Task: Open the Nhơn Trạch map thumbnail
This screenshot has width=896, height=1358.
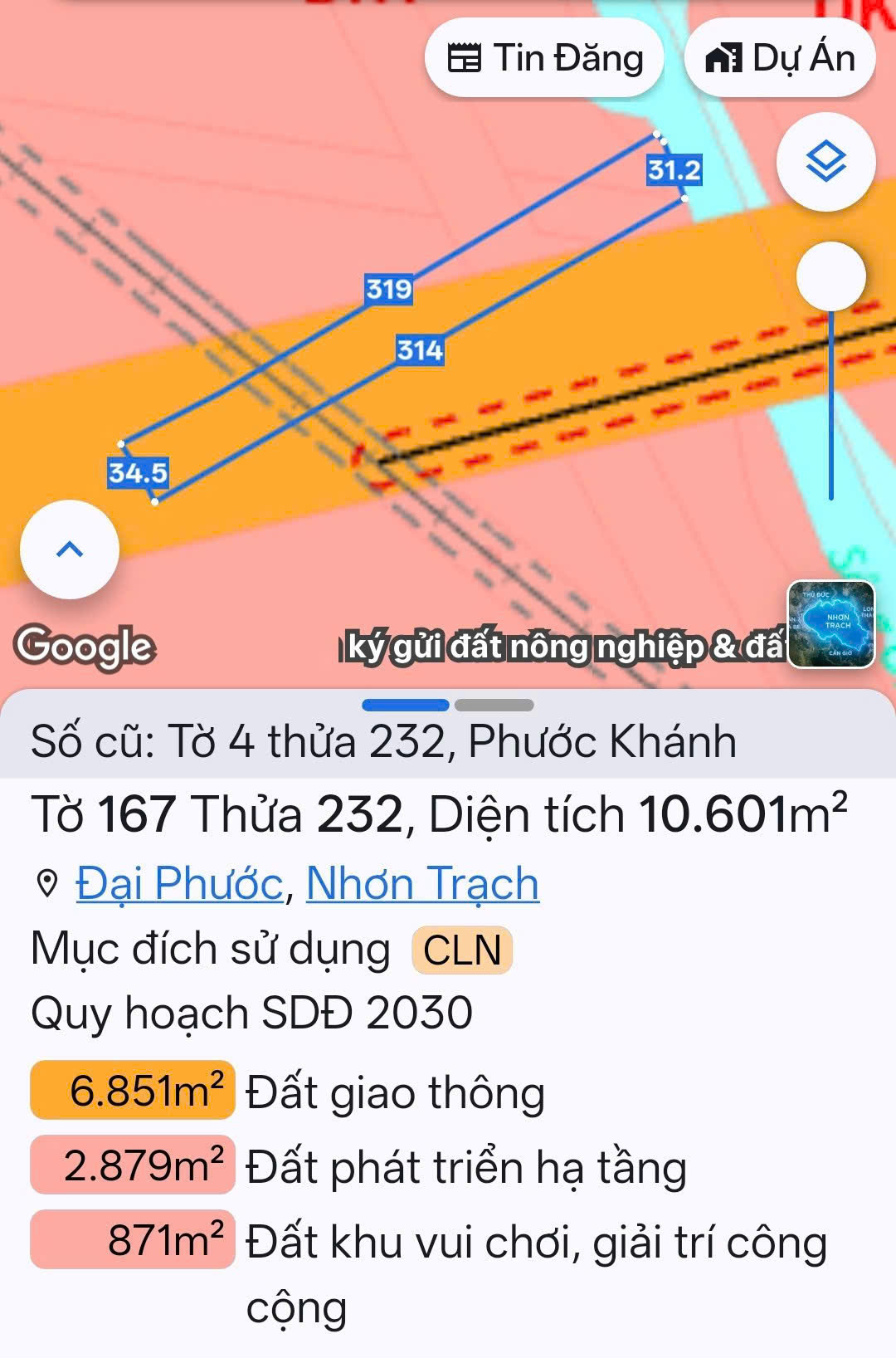Action: 830,624
